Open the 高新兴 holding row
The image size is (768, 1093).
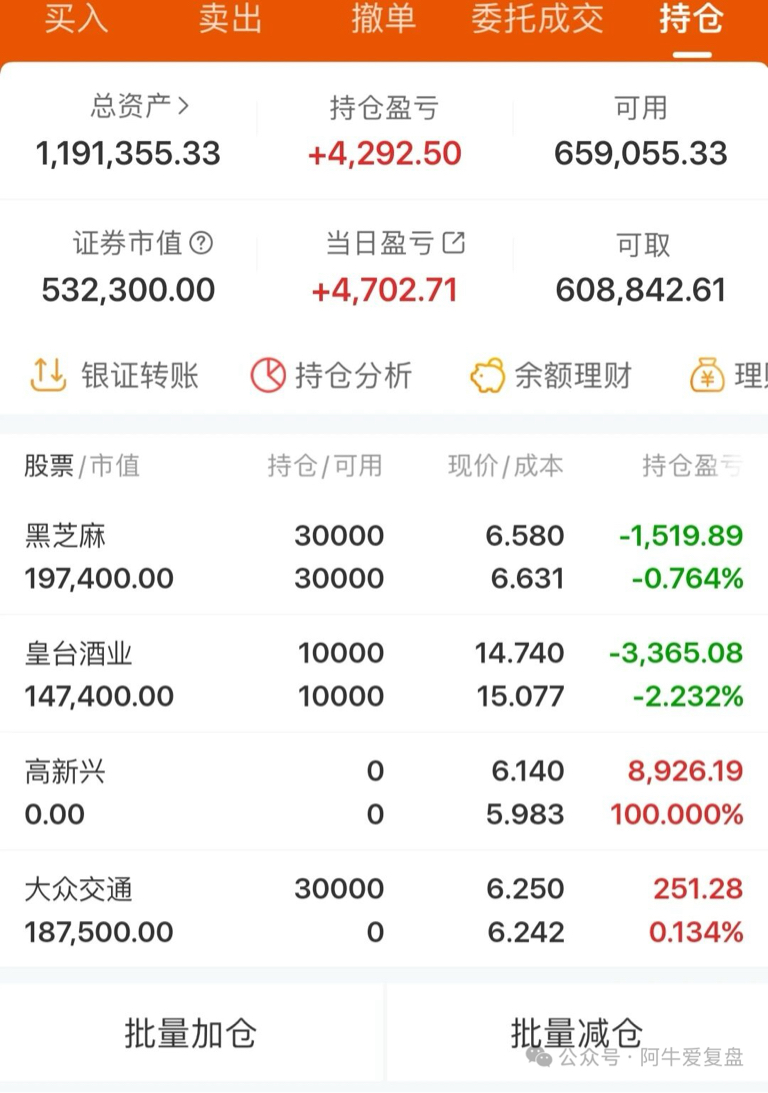[x=384, y=792]
